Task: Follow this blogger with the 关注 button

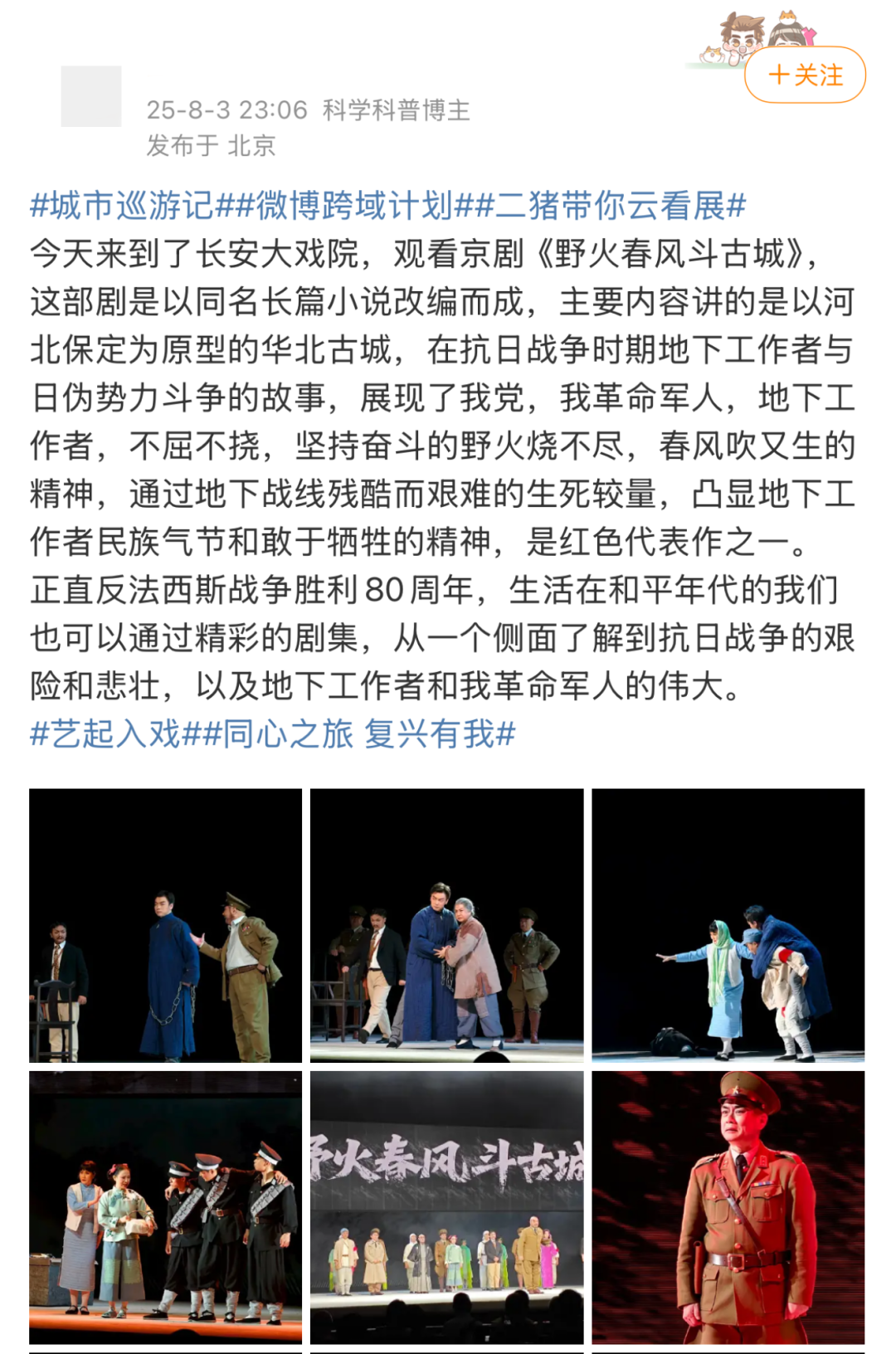Action: click(x=805, y=75)
